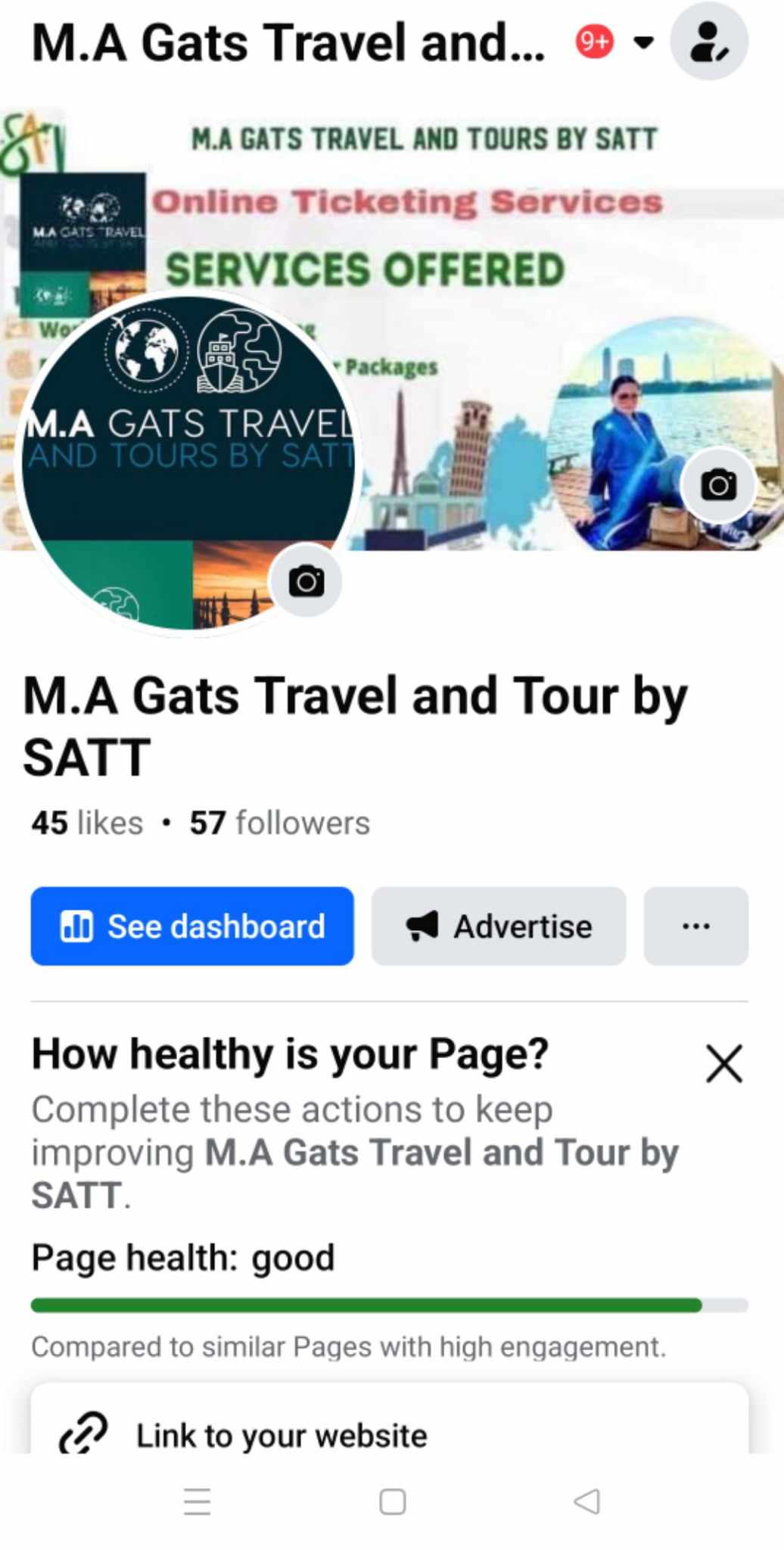
Task: Change the cover photo via camera icon
Action: tap(718, 484)
